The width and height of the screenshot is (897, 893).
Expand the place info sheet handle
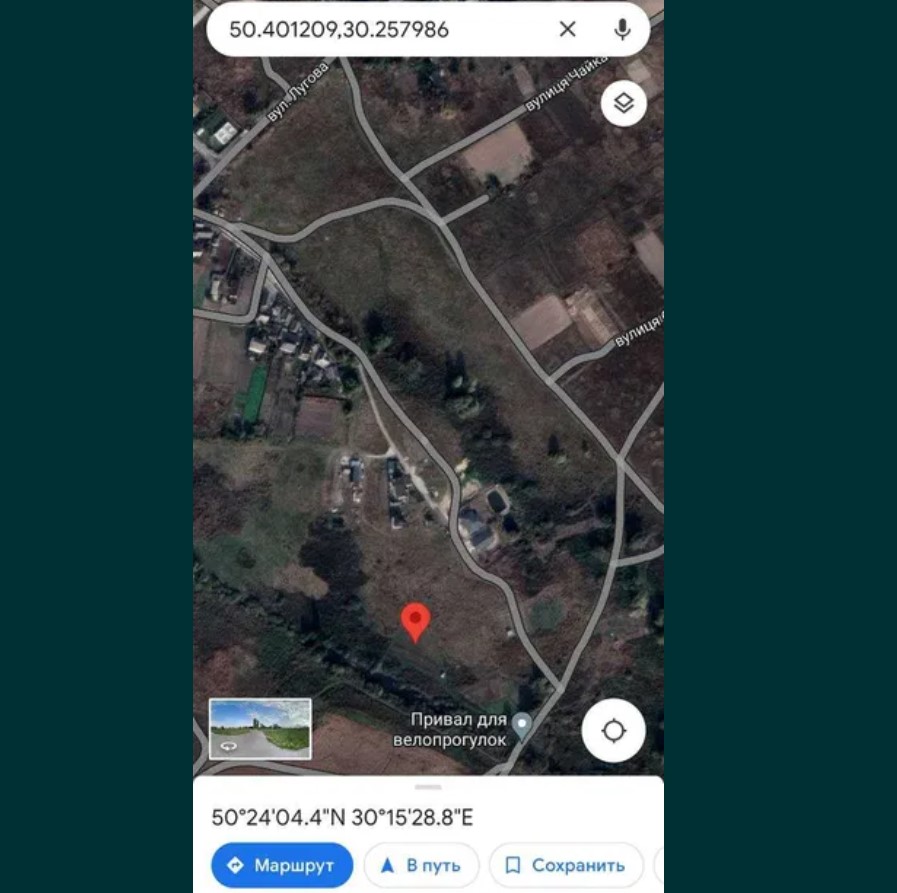click(x=428, y=787)
